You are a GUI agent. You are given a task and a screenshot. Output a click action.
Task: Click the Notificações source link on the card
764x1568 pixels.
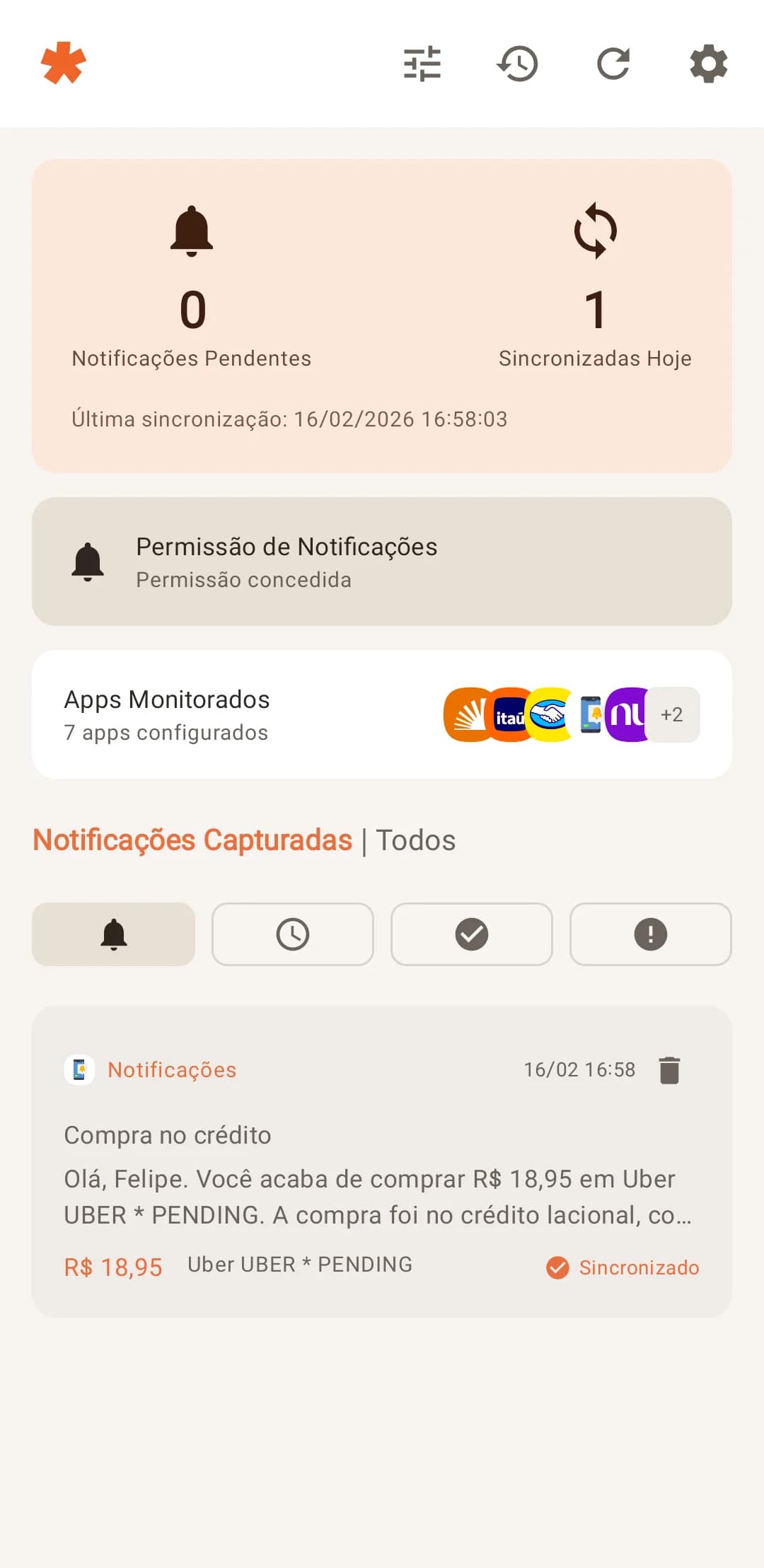click(x=172, y=1070)
